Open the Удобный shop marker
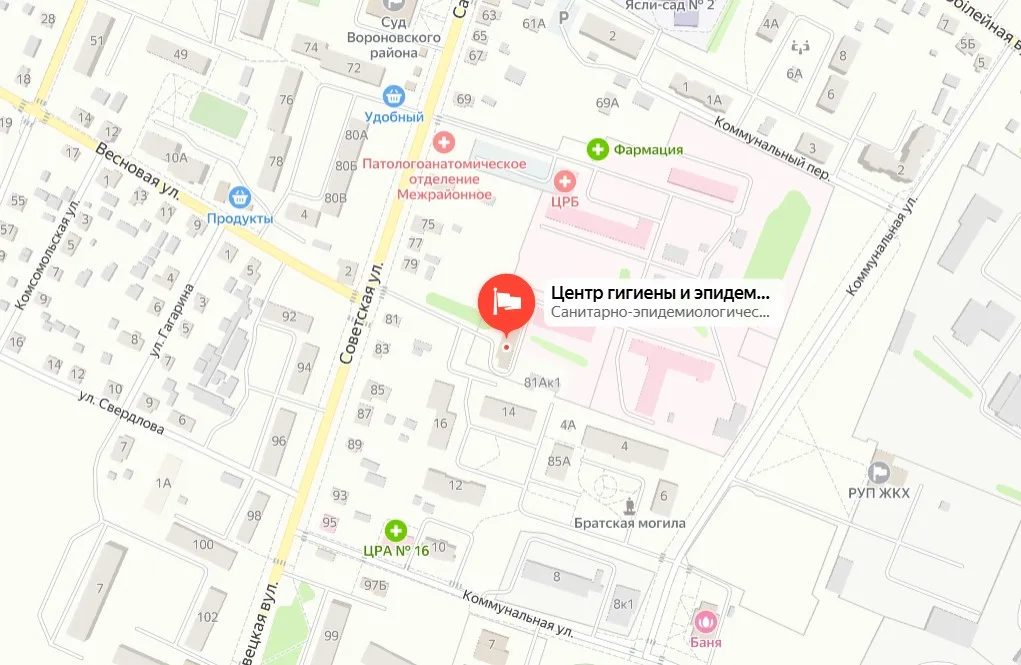This screenshot has height=665, width=1021. click(395, 96)
